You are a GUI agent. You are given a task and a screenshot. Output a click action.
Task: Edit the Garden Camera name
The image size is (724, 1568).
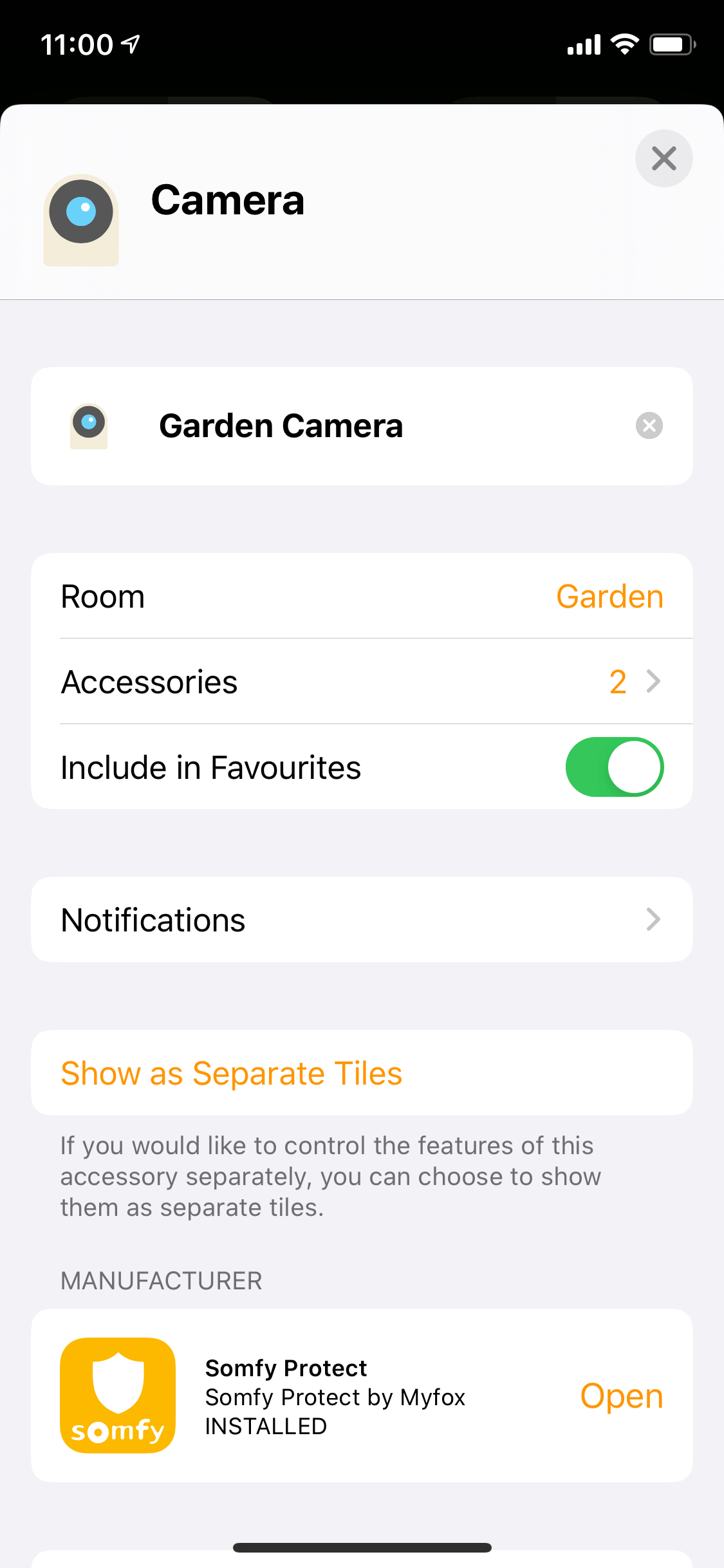click(x=281, y=426)
